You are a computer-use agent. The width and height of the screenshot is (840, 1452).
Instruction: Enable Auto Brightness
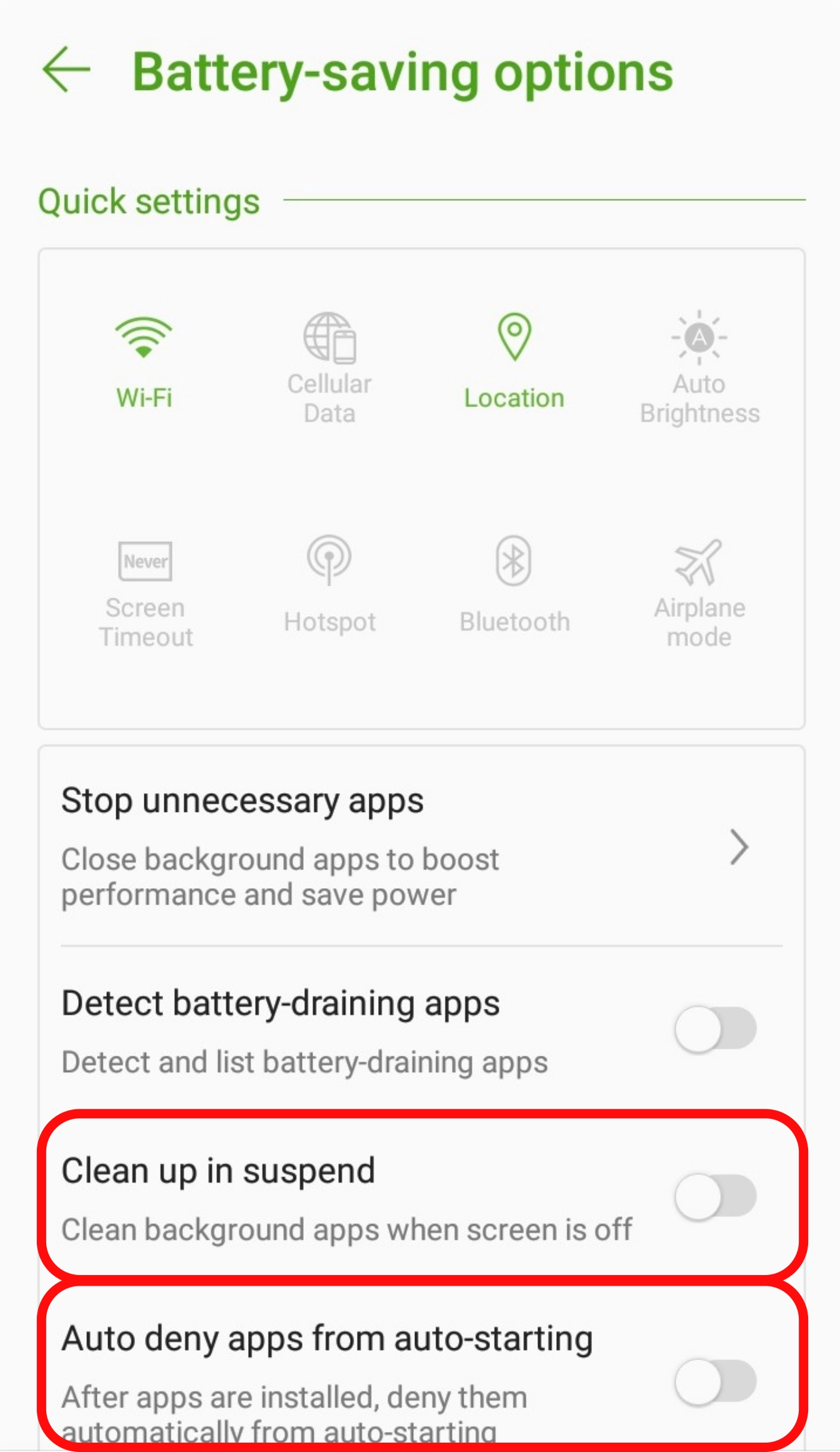(699, 369)
